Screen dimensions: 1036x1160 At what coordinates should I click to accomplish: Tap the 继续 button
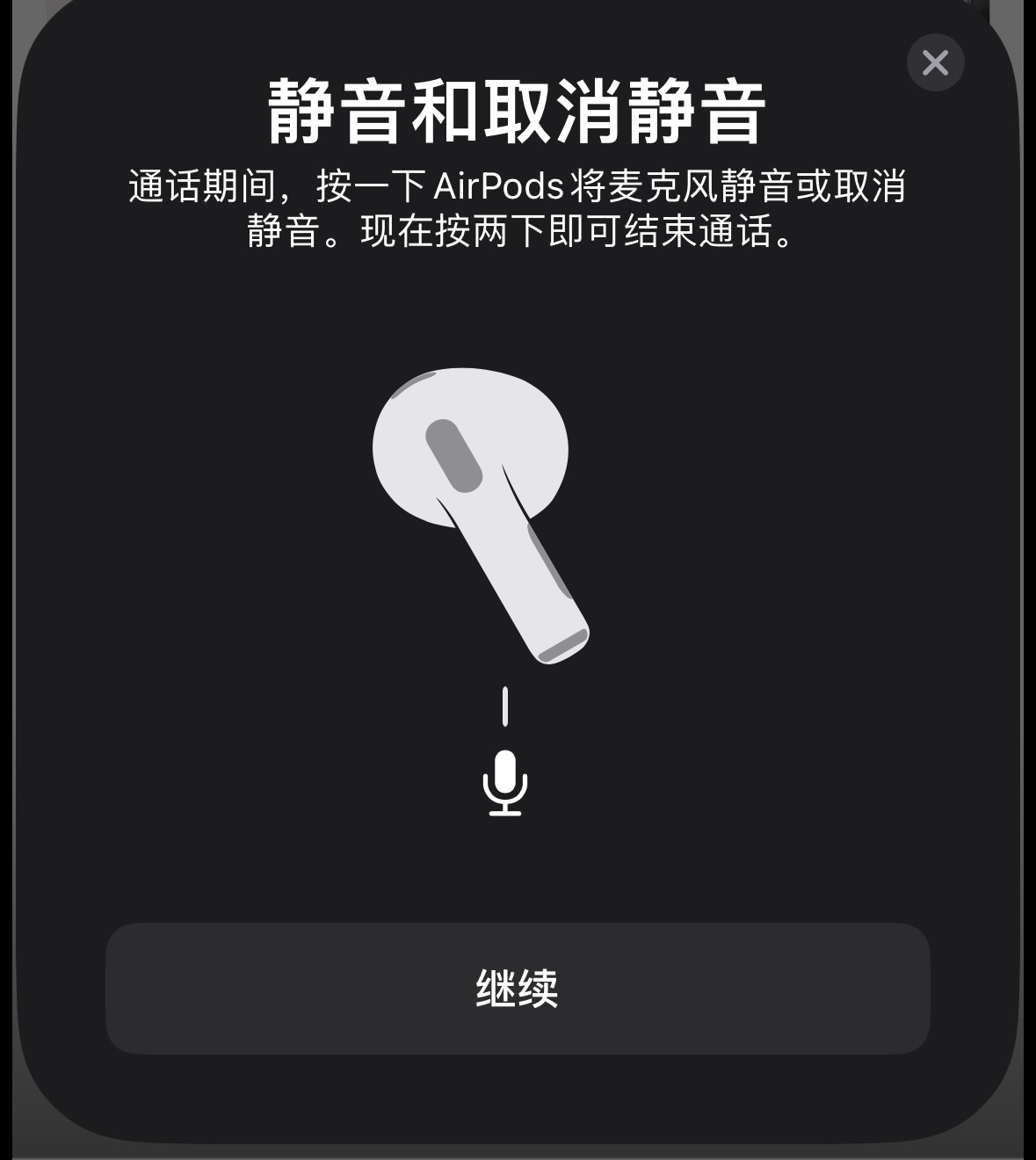[x=518, y=988]
